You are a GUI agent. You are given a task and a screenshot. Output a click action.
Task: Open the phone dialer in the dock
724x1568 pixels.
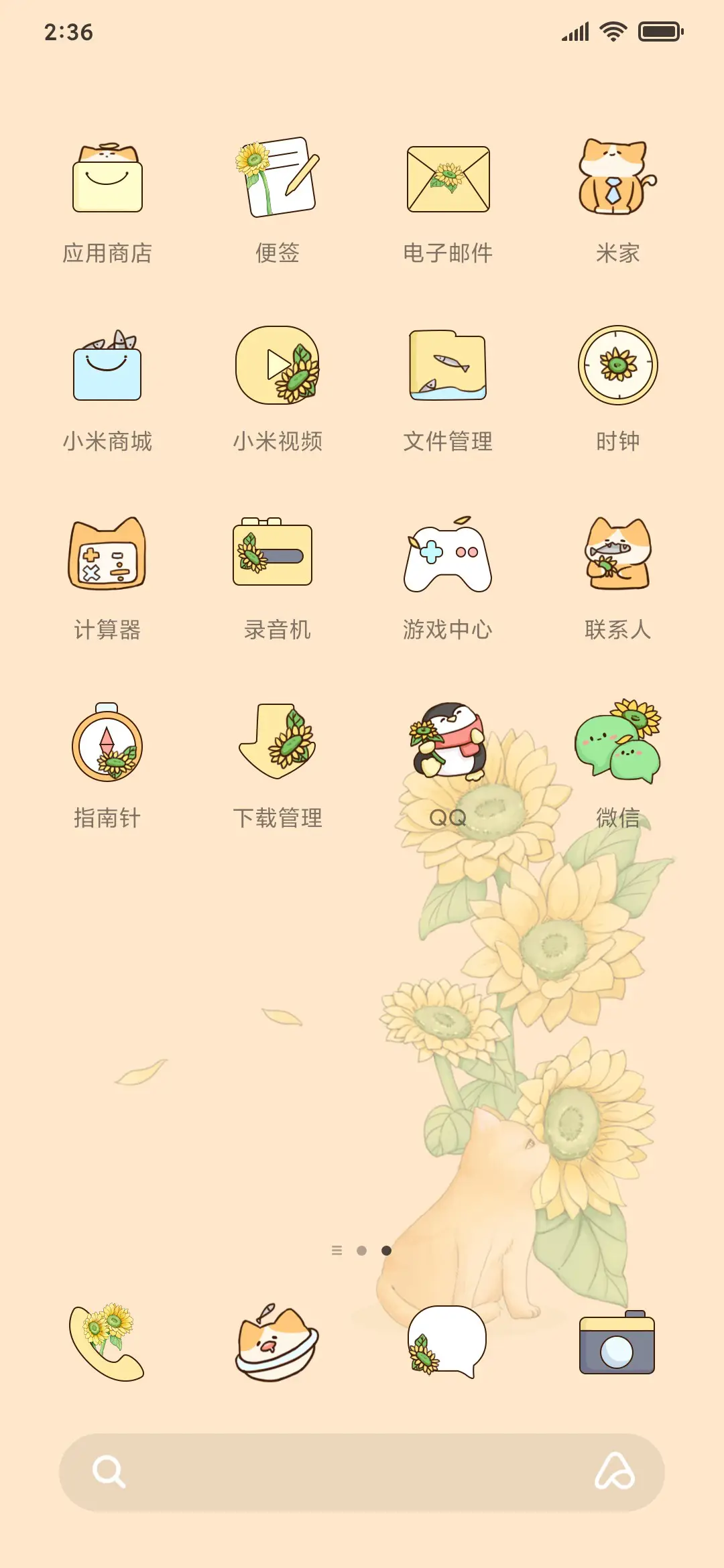click(107, 1347)
